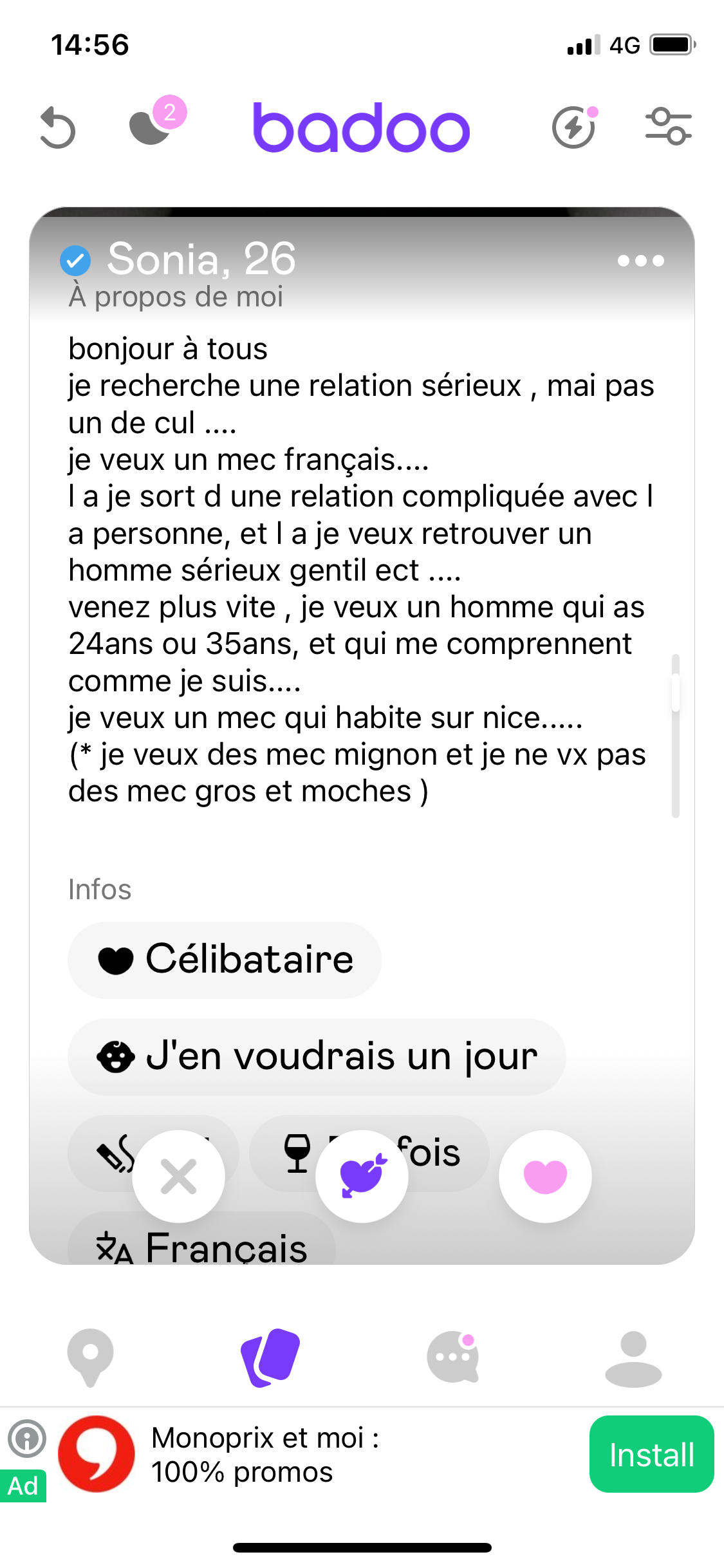Open the three-dot menu on Sonia's profile

point(640,261)
